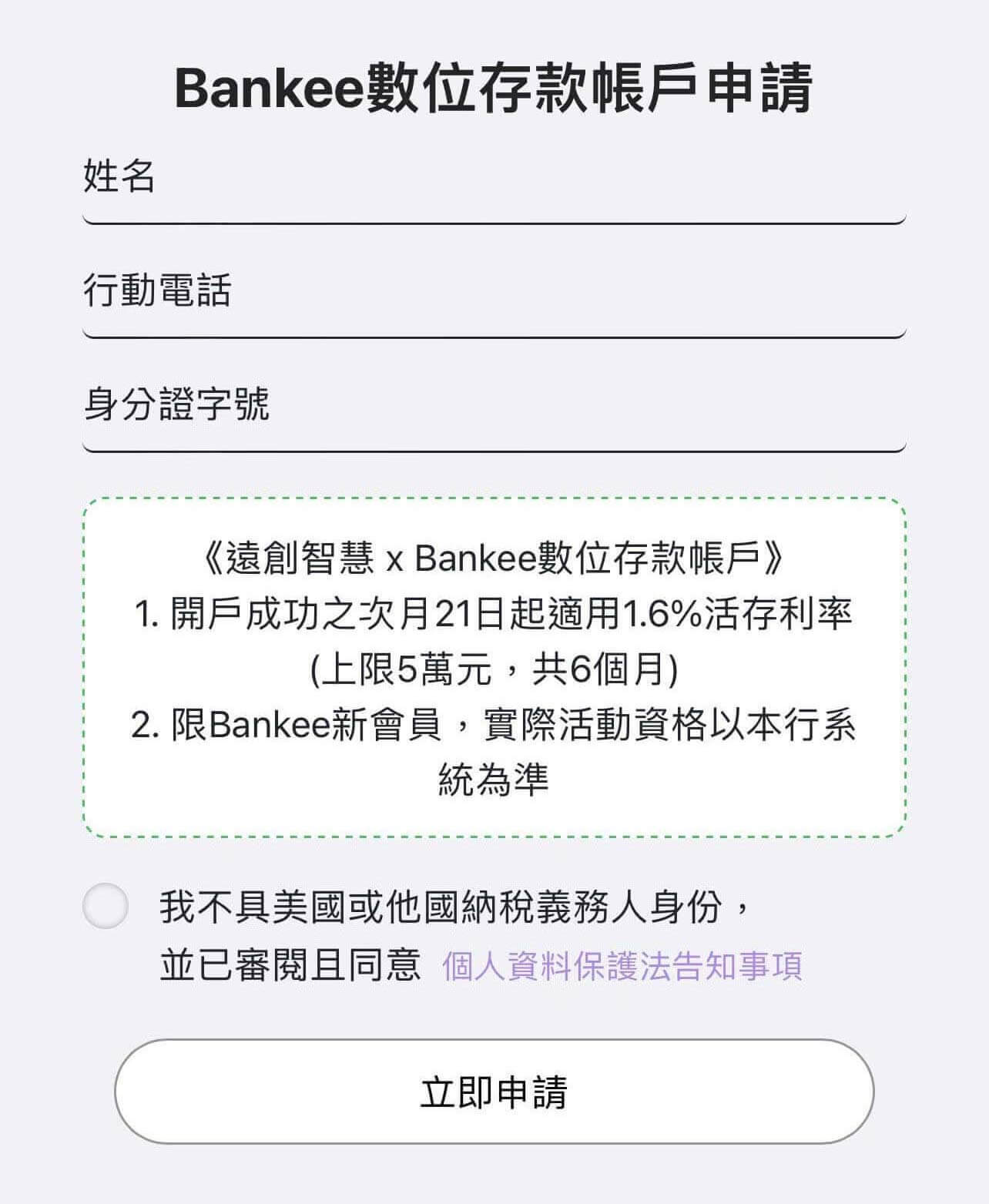Click the green dashed promotion notice box
This screenshot has width=989, height=1204.
pos(493,666)
